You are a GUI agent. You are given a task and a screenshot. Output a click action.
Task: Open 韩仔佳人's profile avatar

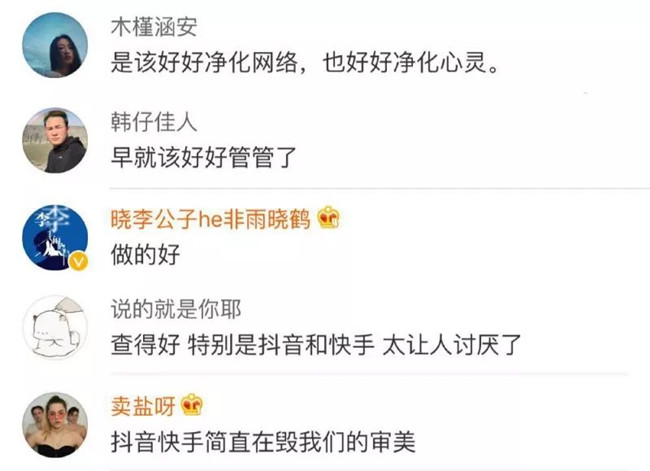click(x=54, y=139)
